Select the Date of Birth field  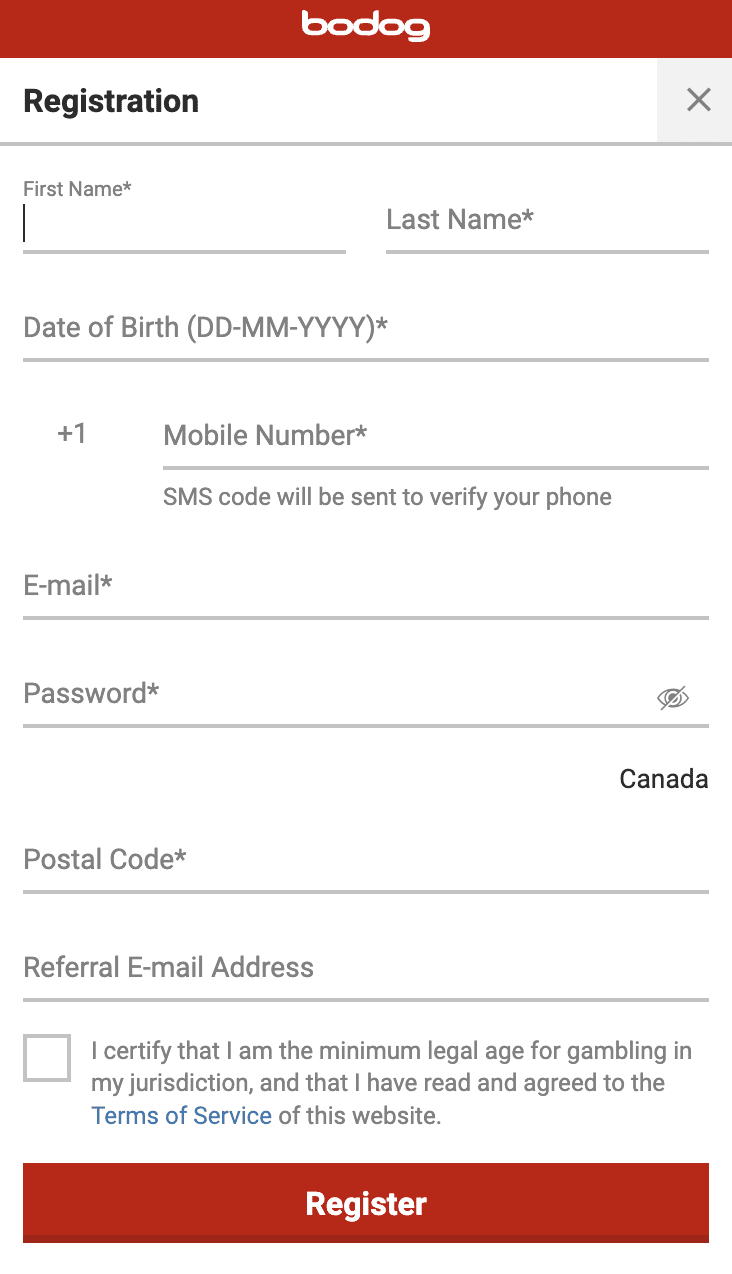coord(366,328)
